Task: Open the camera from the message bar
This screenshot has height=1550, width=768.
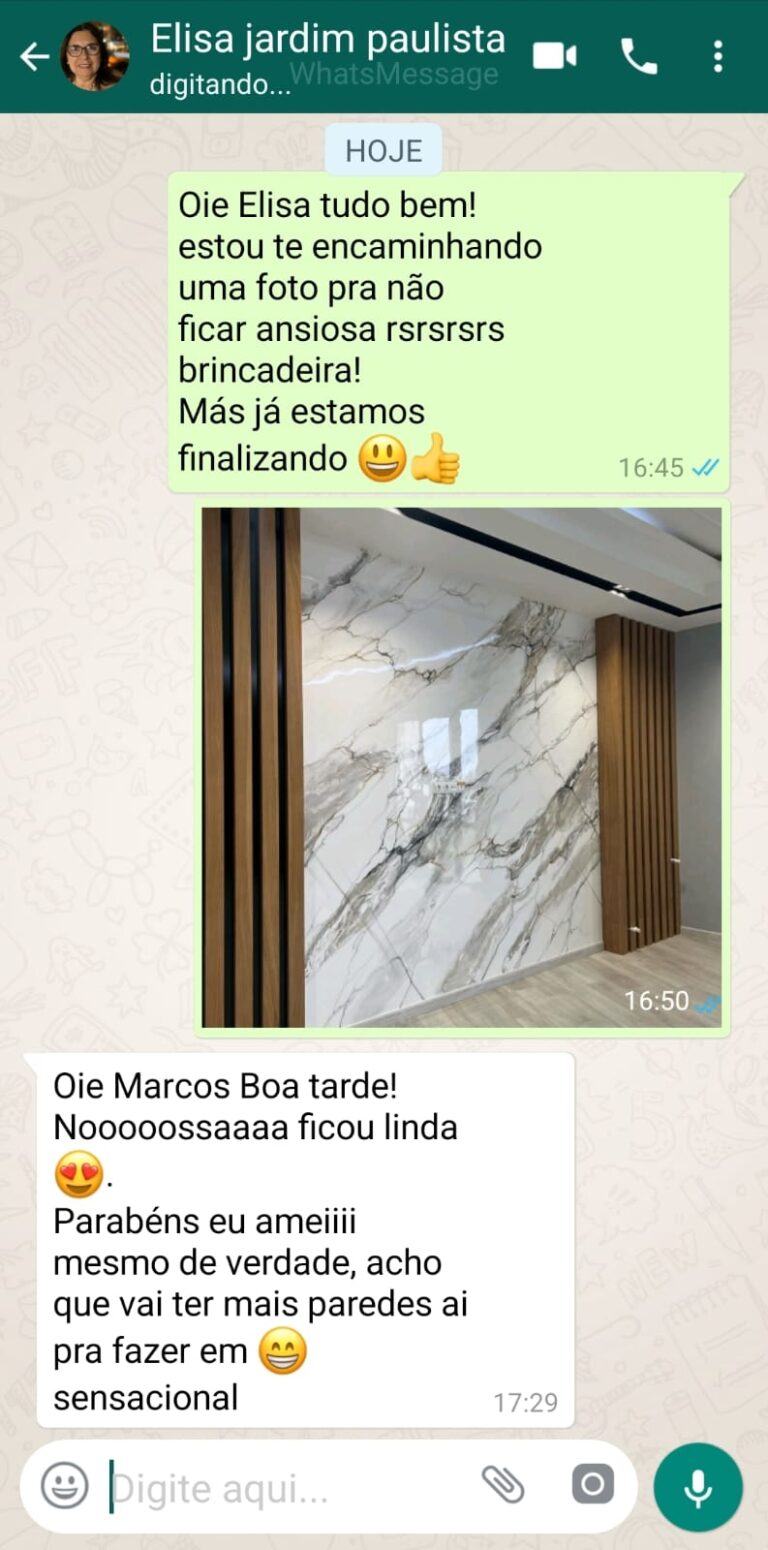Action: [592, 1485]
